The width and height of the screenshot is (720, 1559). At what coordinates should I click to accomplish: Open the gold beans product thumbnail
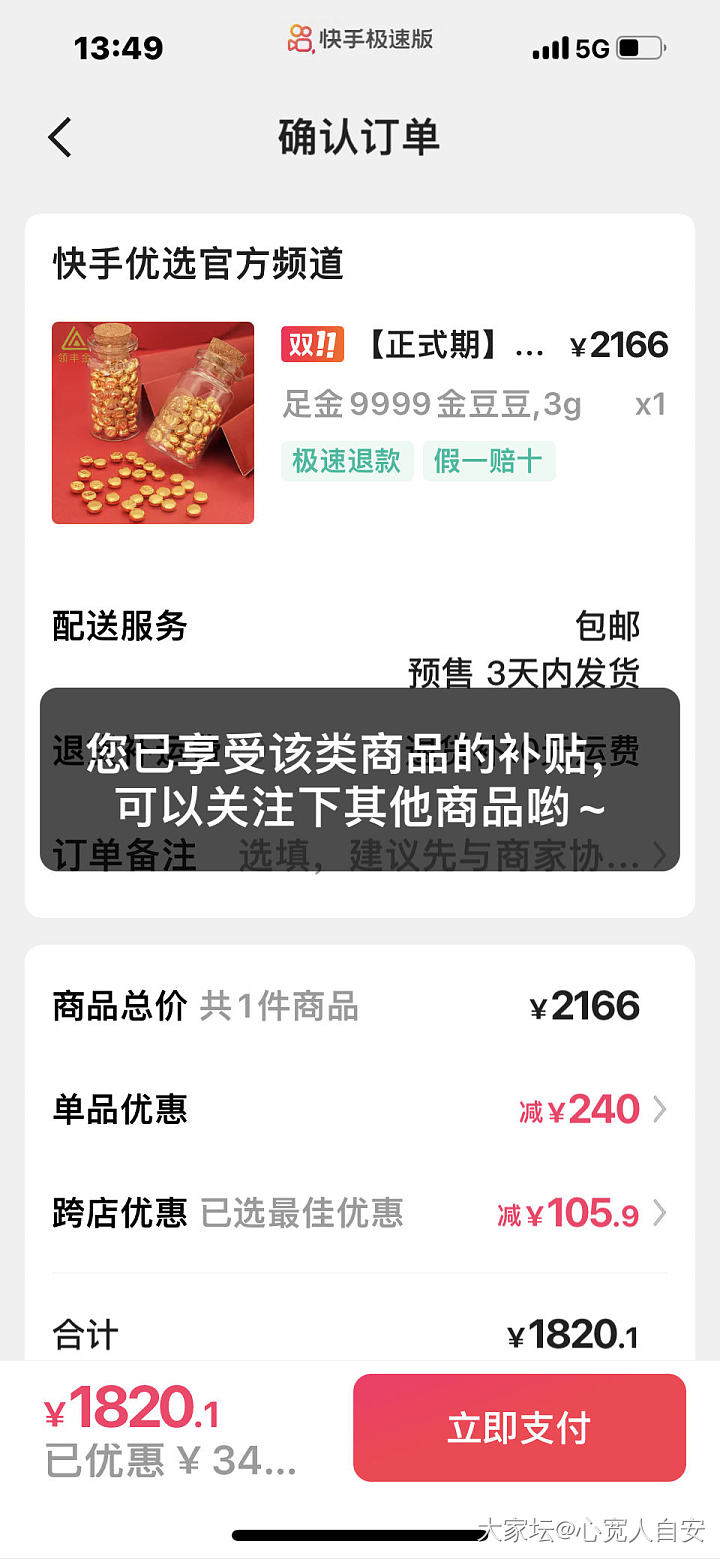pyautogui.click(x=153, y=422)
